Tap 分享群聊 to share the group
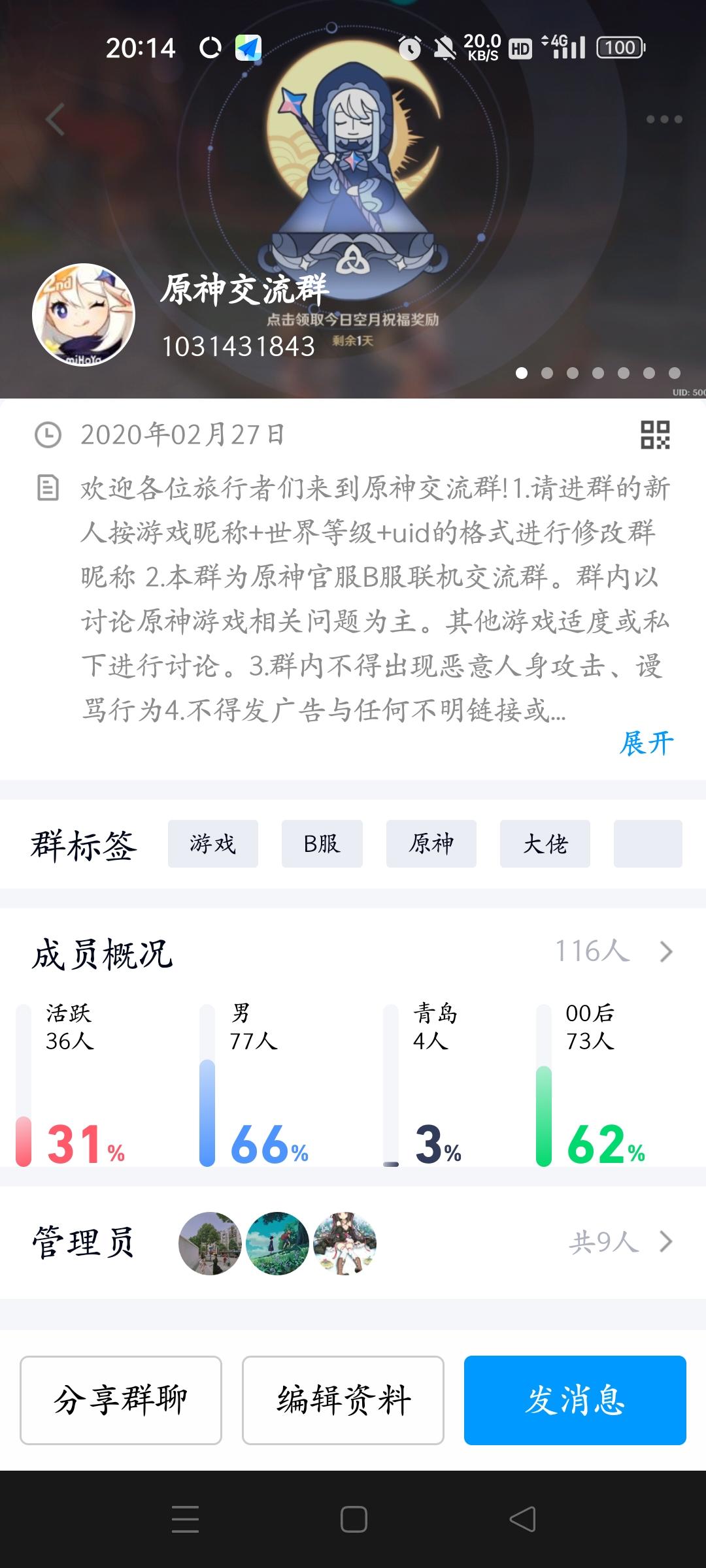This screenshot has width=706, height=1568. tap(121, 1400)
